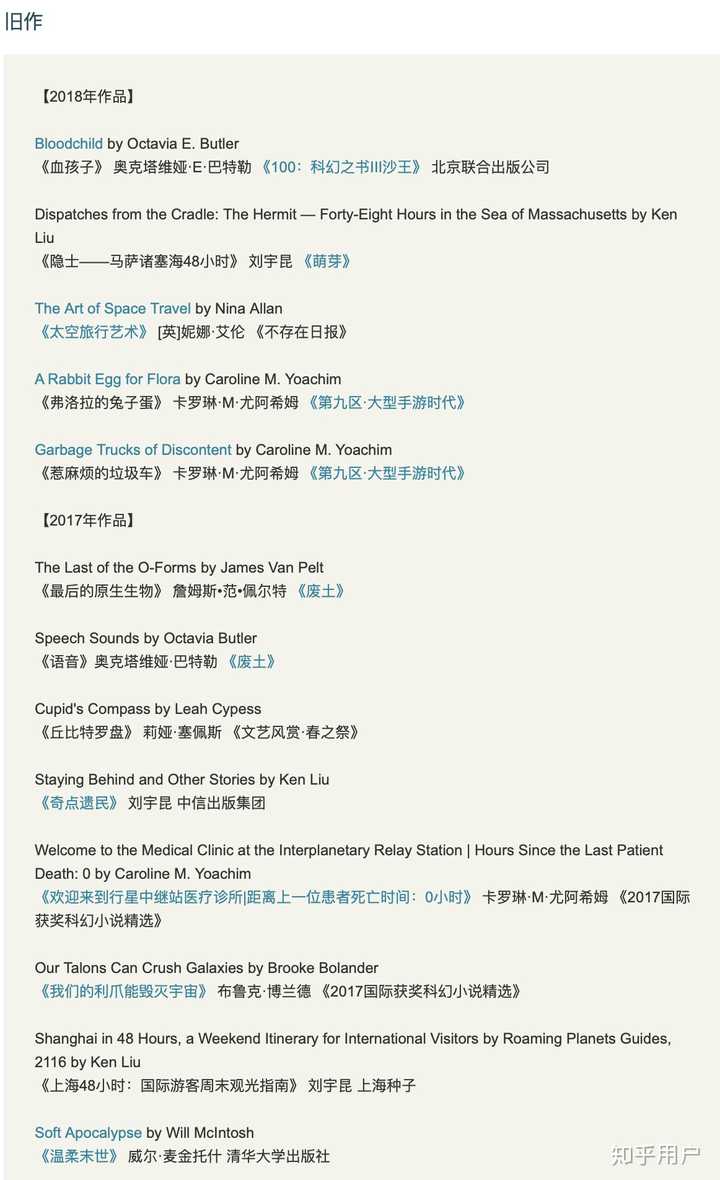Viewport: 720px width, 1180px height.
Task: Follow the 《奇点遗民》 link
Action: pyautogui.click(x=78, y=803)
